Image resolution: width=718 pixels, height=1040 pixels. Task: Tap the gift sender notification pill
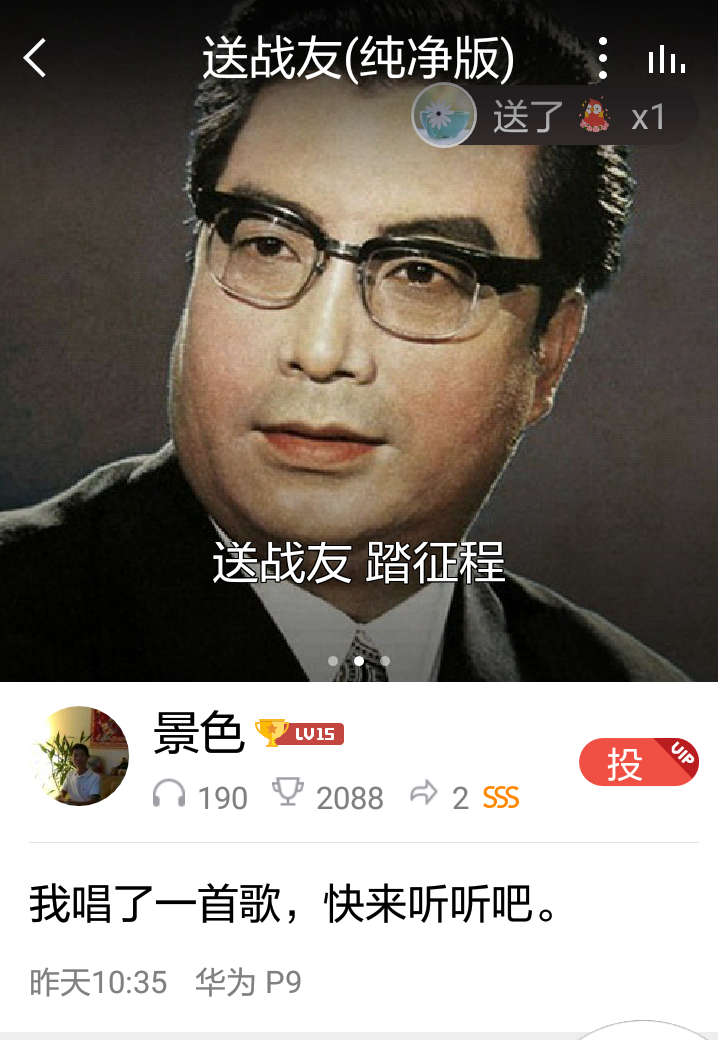click(555, 117)
